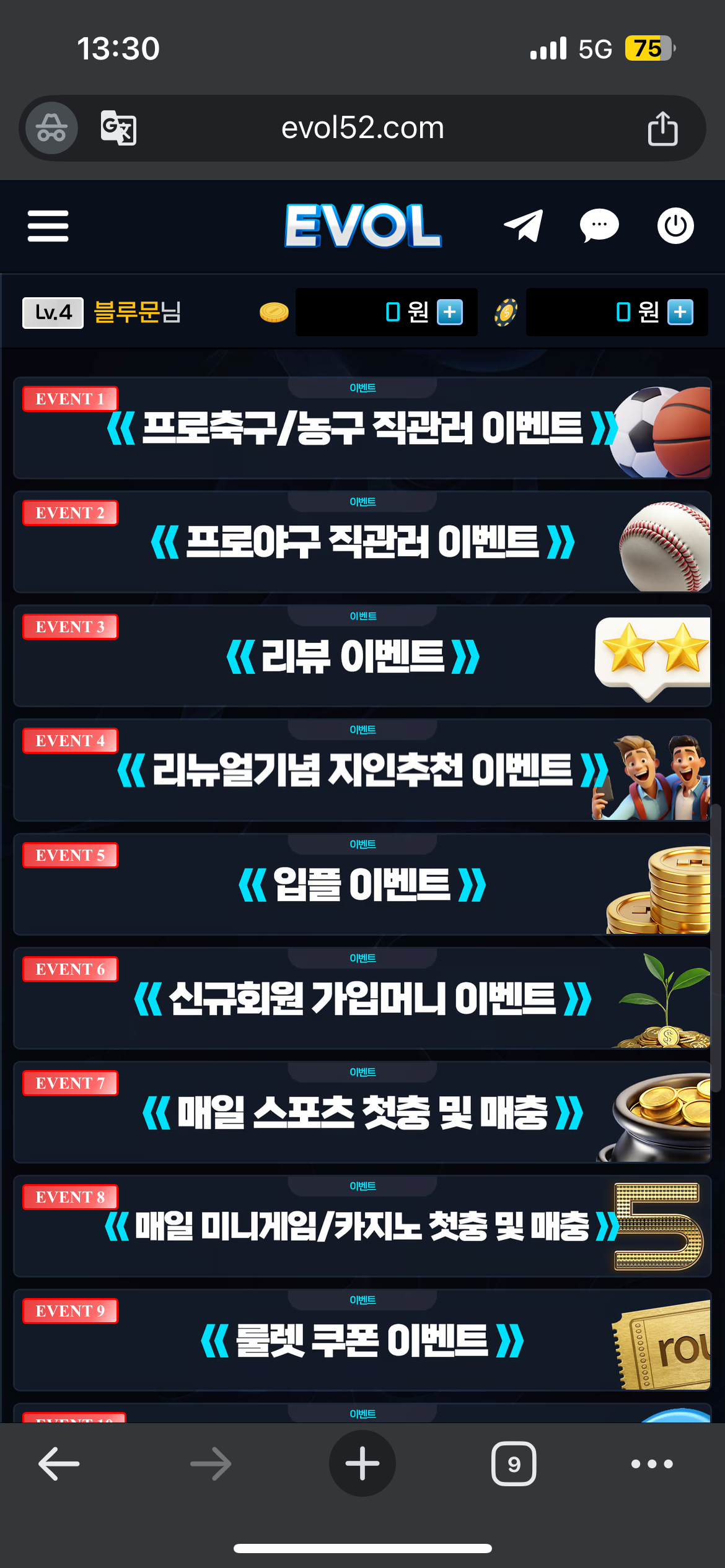The image size is (725, 1568).
Task: Open EVENT 6 신규회원 가입머니 이벤트
Action: point(362,998)
